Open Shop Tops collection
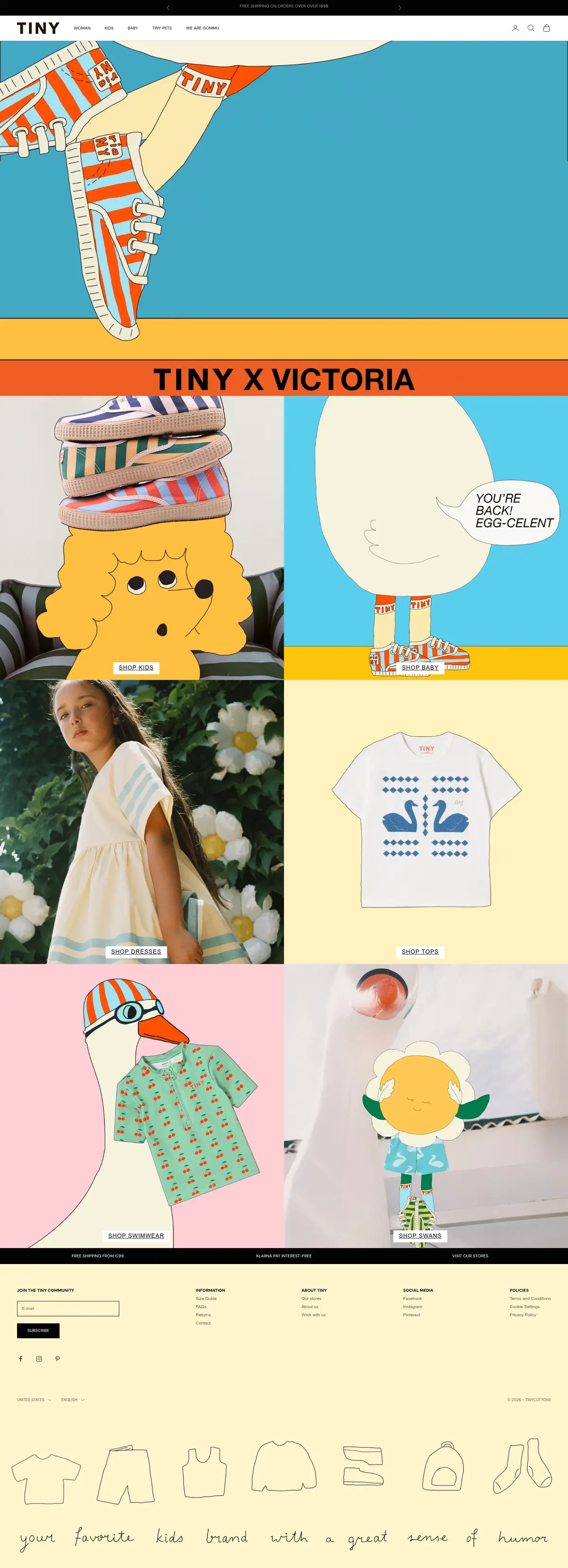 [420, 952]
